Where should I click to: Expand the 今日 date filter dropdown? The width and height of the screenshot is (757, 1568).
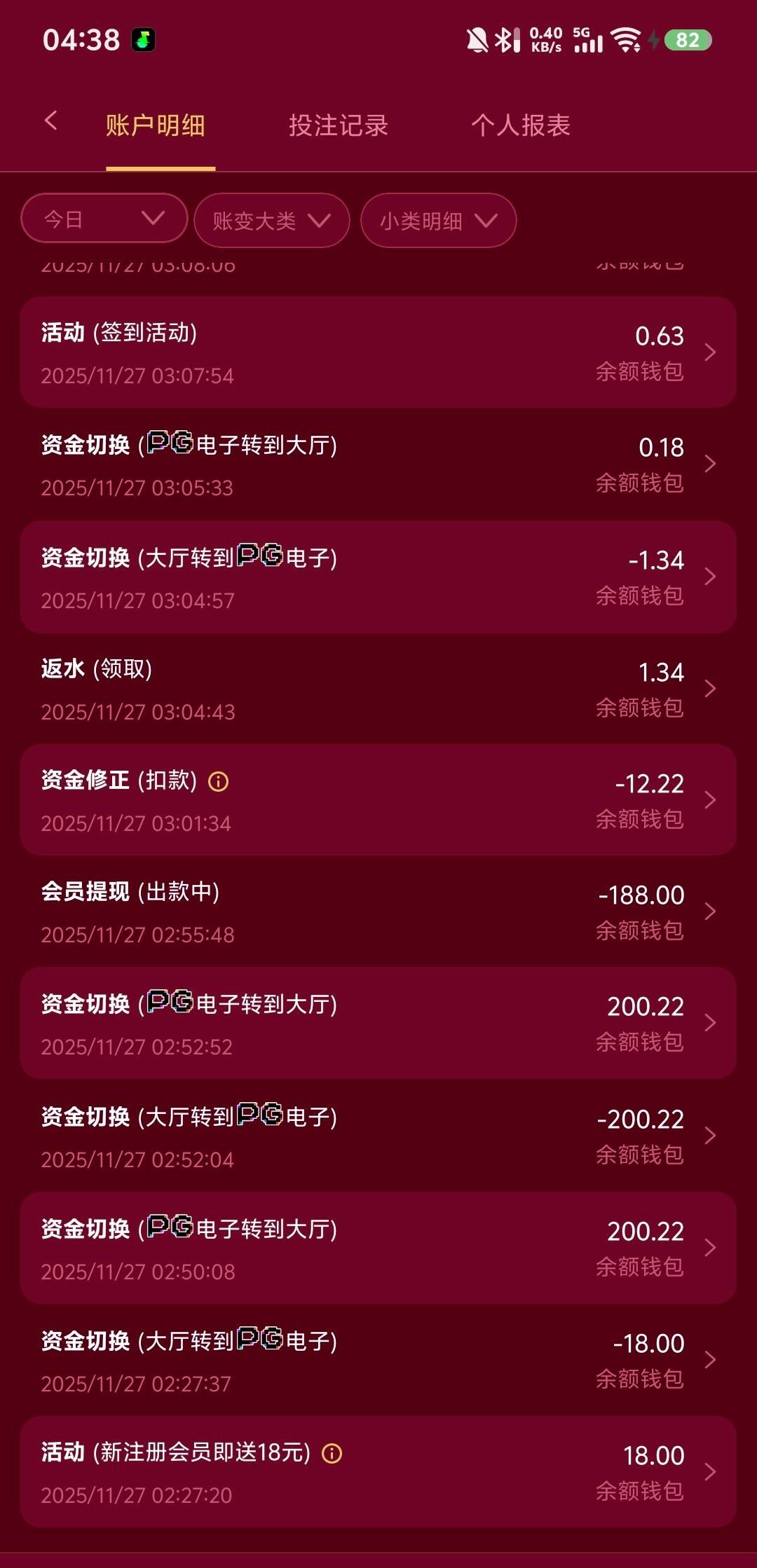[104, 219]
